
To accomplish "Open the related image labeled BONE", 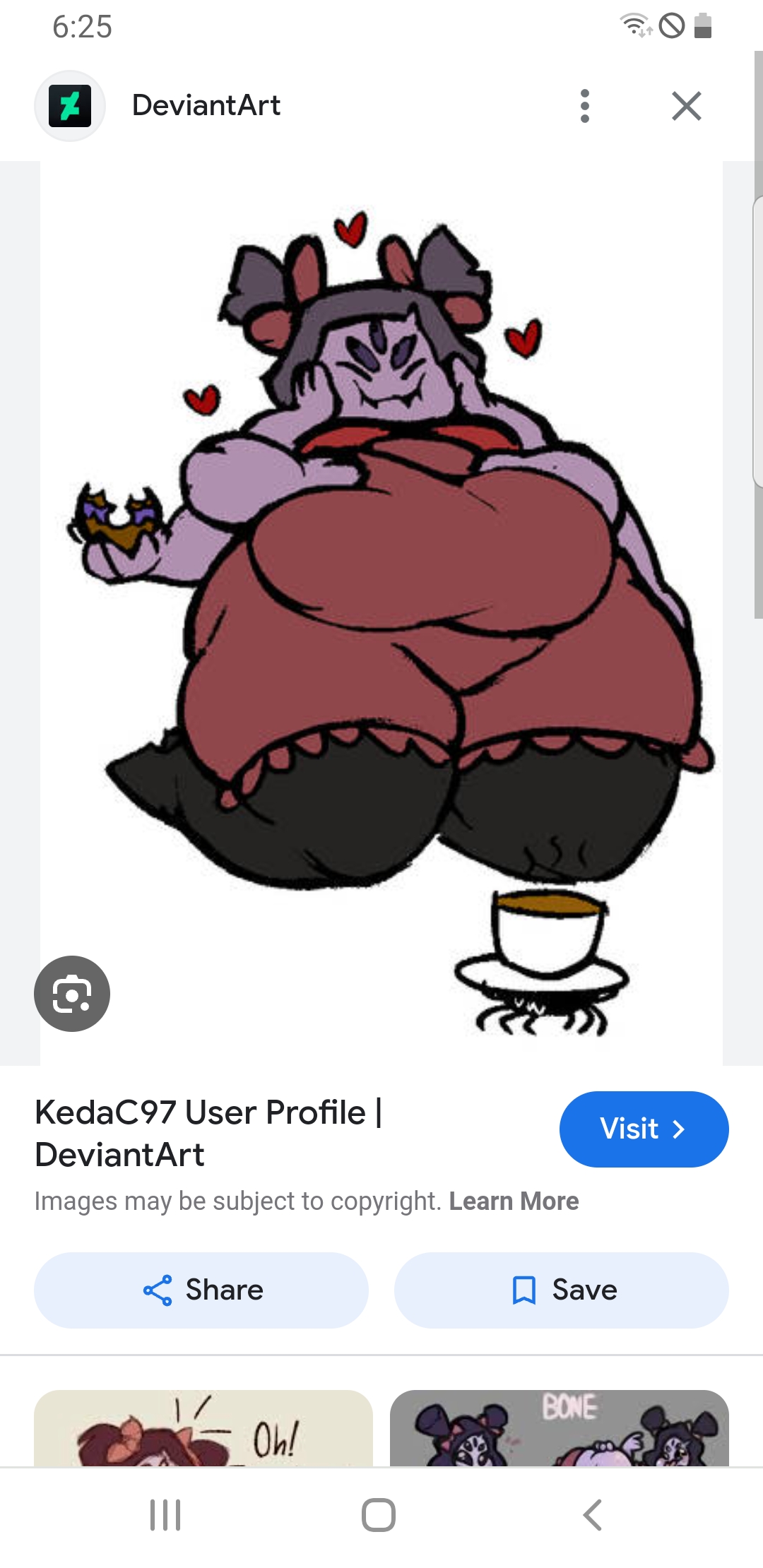I will pos(559,1428).
